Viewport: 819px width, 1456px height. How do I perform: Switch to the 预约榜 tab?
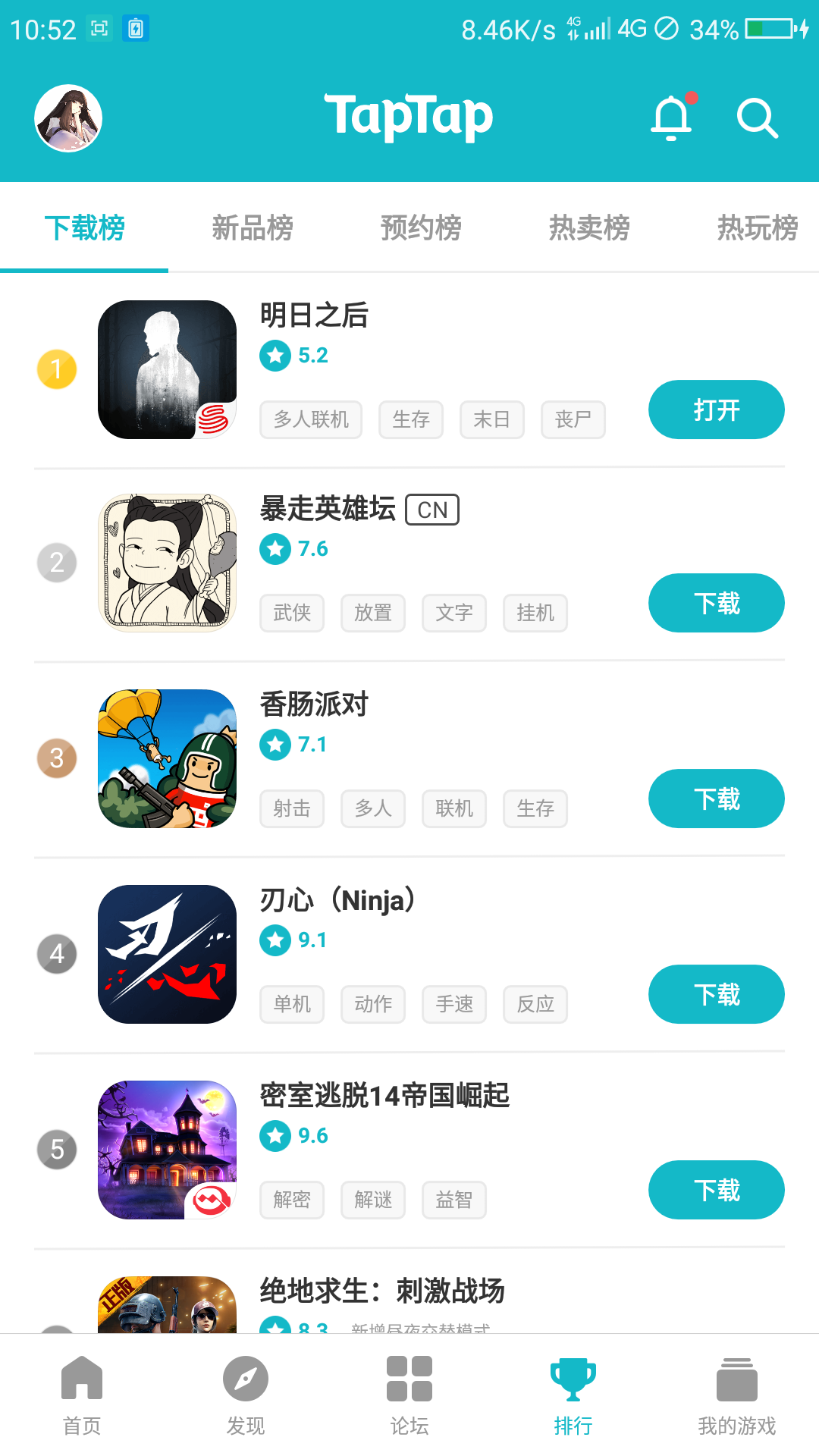coord(421,227)
